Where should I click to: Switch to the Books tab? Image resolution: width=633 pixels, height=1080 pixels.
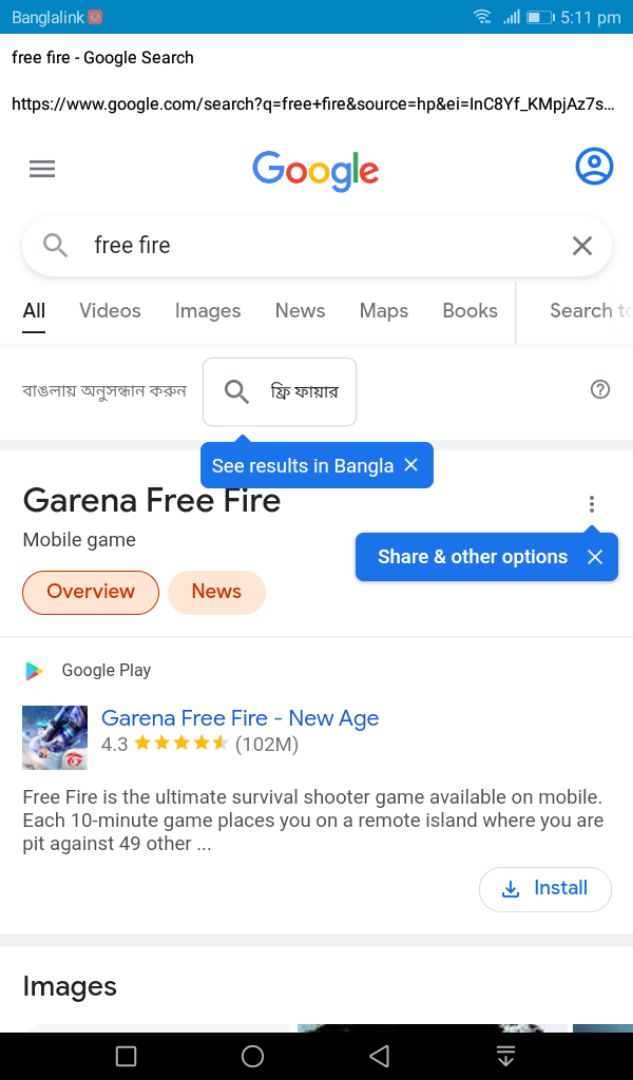click(x=469, y=311)
